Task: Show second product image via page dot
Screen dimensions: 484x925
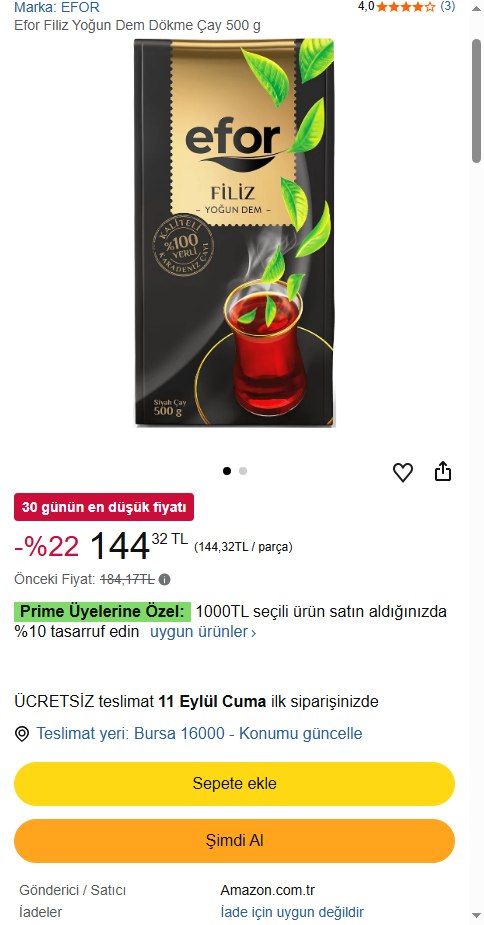Action: (x=243, y=471)
